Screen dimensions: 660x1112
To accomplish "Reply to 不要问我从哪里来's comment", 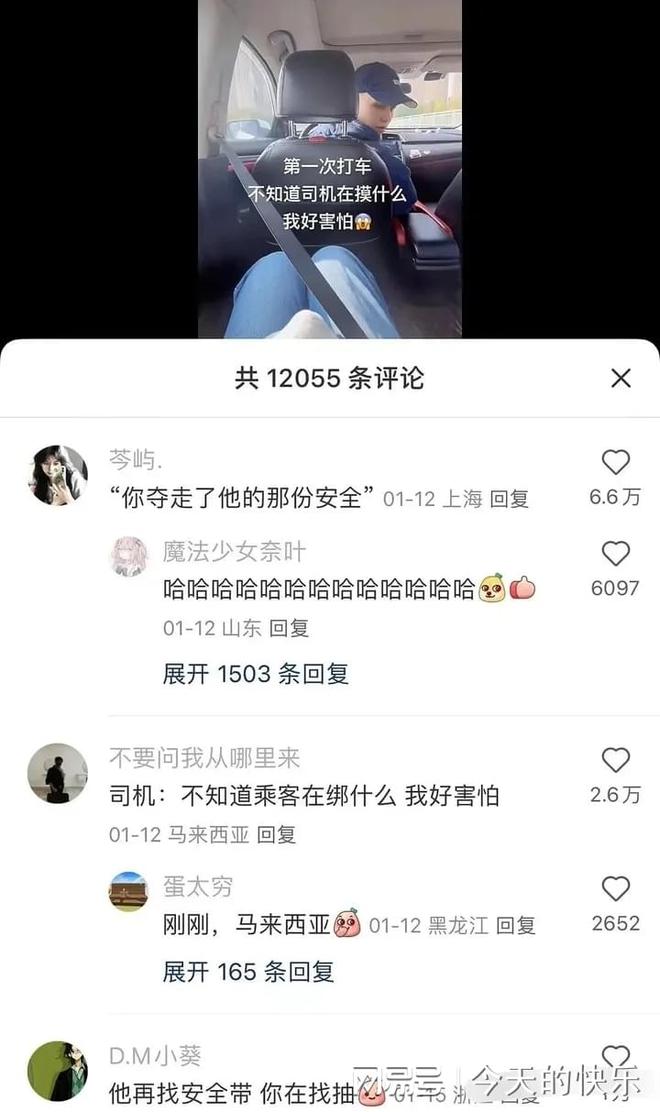I will pyautogui.click(x=277, y=834).
